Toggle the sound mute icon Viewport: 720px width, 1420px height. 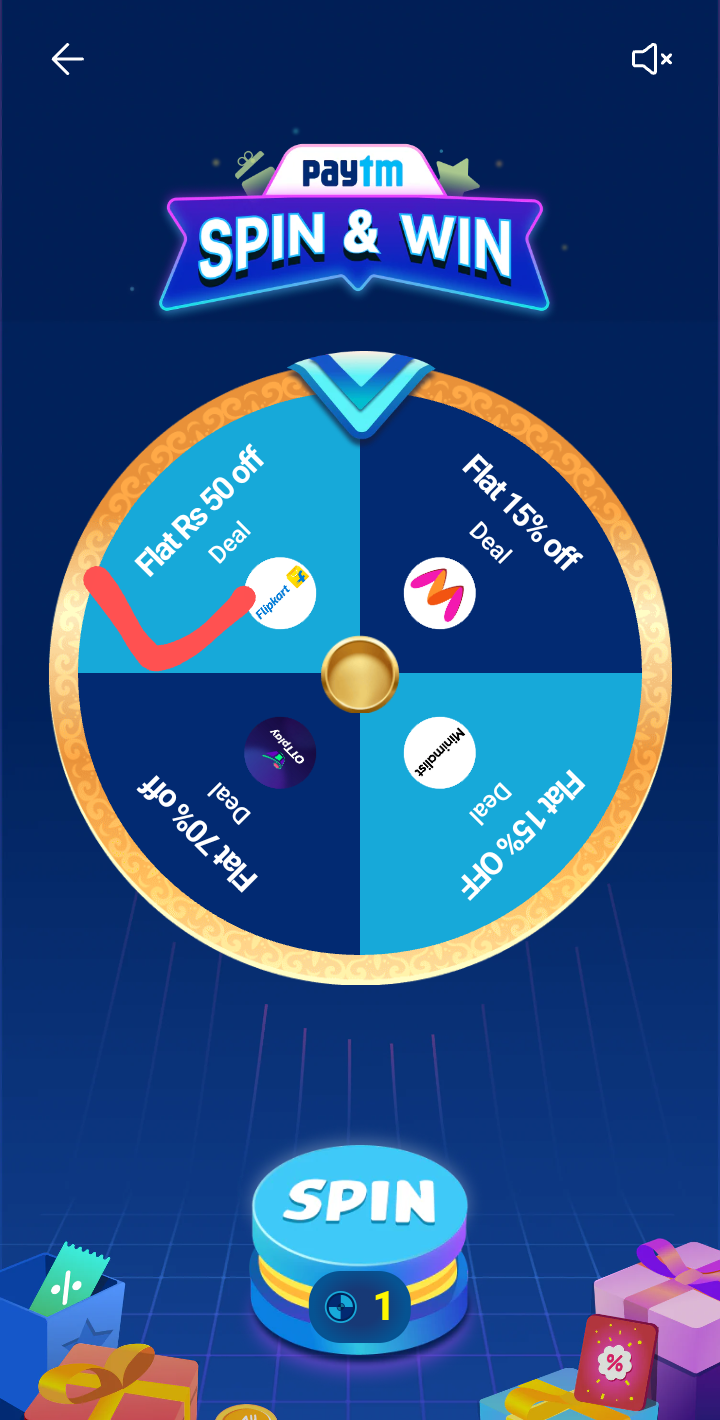coord(651,60)
